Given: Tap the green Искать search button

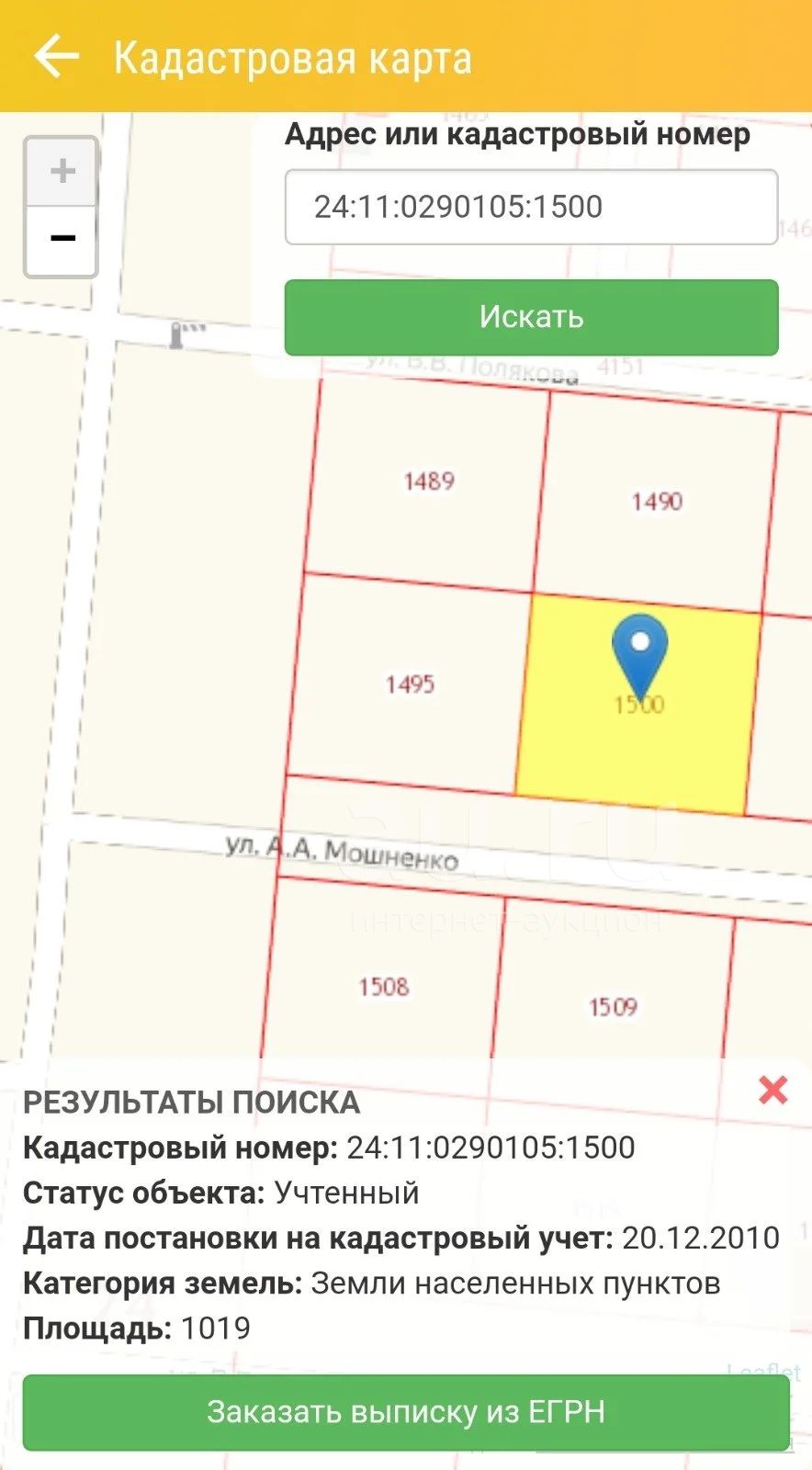Looking at the screenshot, I should (531, 317).
